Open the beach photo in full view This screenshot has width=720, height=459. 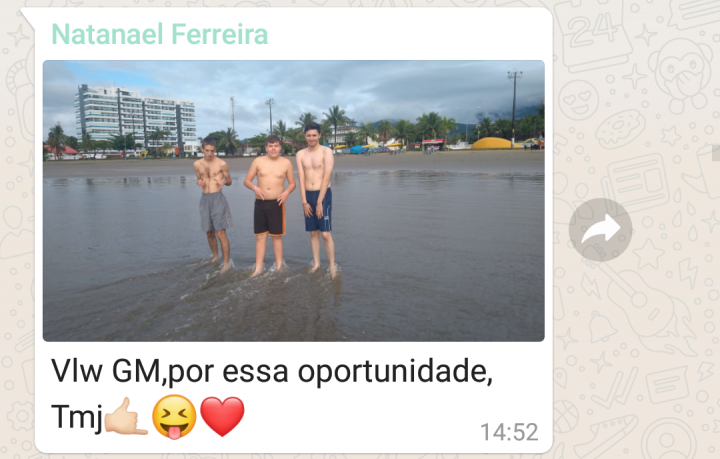pyautogui.click(x=293, y=200)
